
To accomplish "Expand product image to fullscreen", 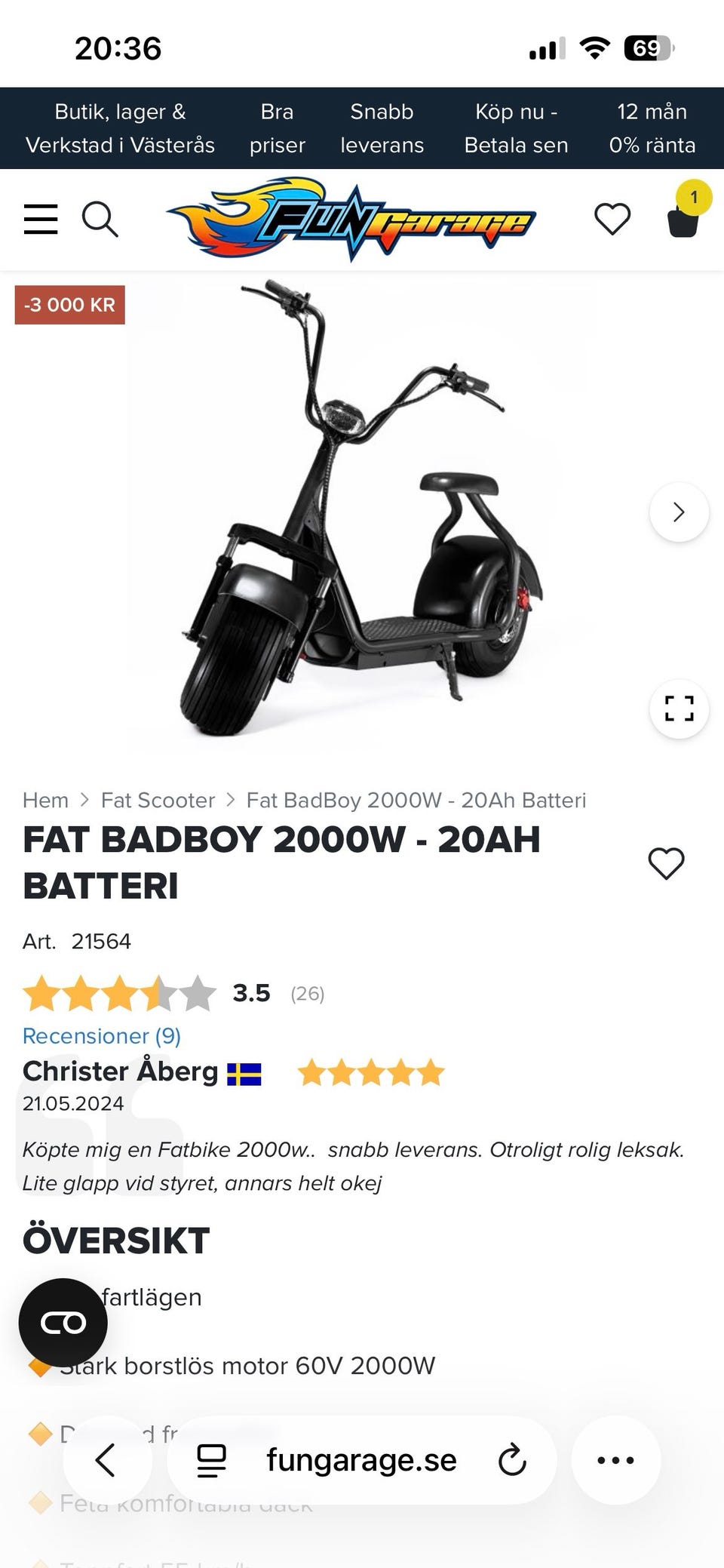I will click(x=679, y=709).
